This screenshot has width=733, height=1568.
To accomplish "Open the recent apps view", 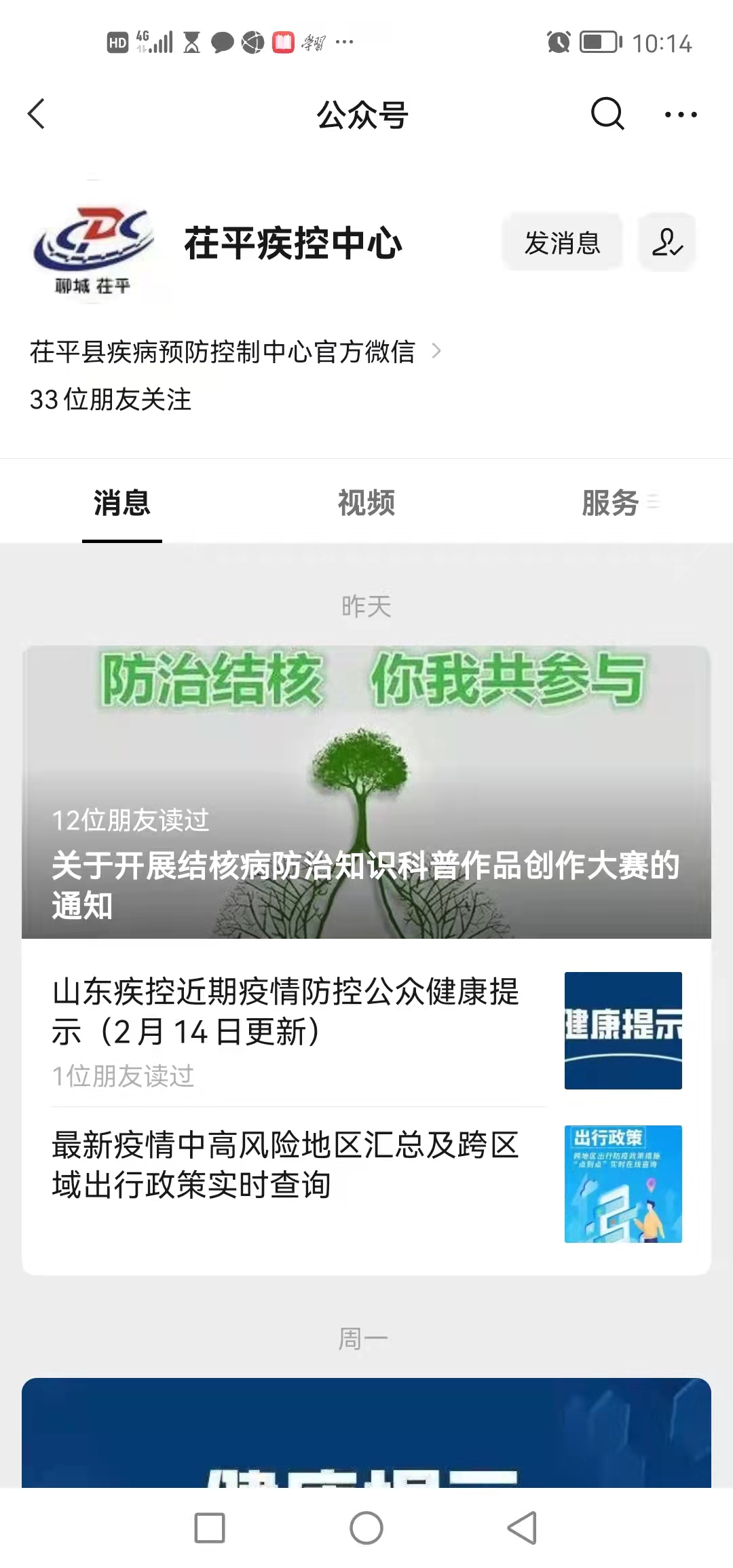I will [x=210, y=1528].
